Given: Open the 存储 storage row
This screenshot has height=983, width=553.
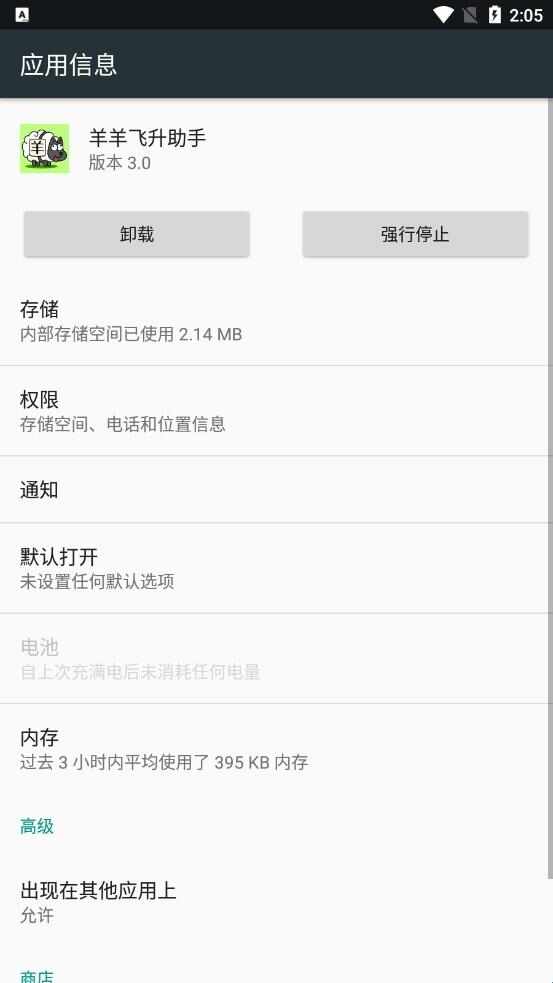Looking at the screenshot, I should [x=274, y=321].
